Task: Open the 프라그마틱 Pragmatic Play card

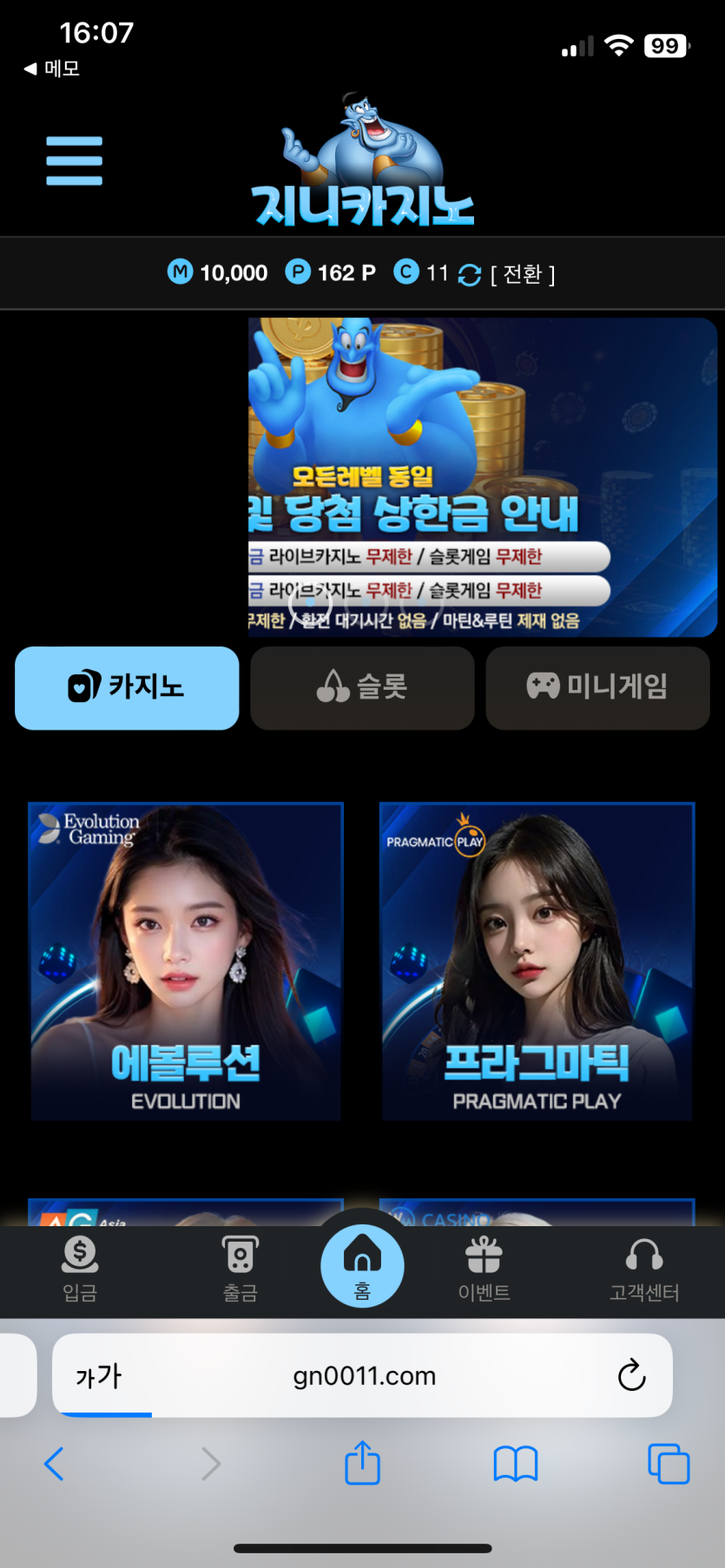Action: coord(537,961)
